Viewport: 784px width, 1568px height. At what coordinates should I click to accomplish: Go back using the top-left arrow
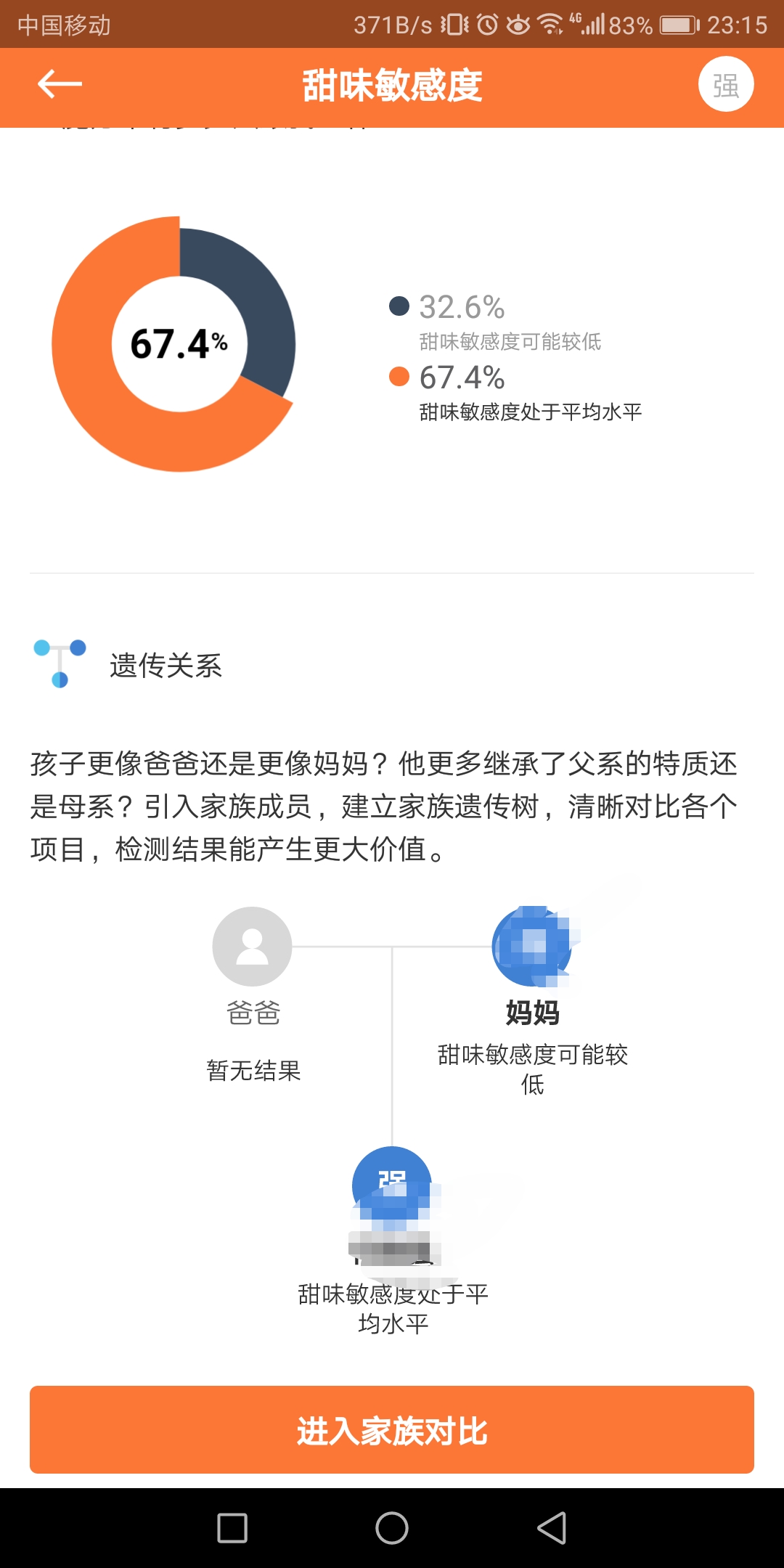click(60, 84)
